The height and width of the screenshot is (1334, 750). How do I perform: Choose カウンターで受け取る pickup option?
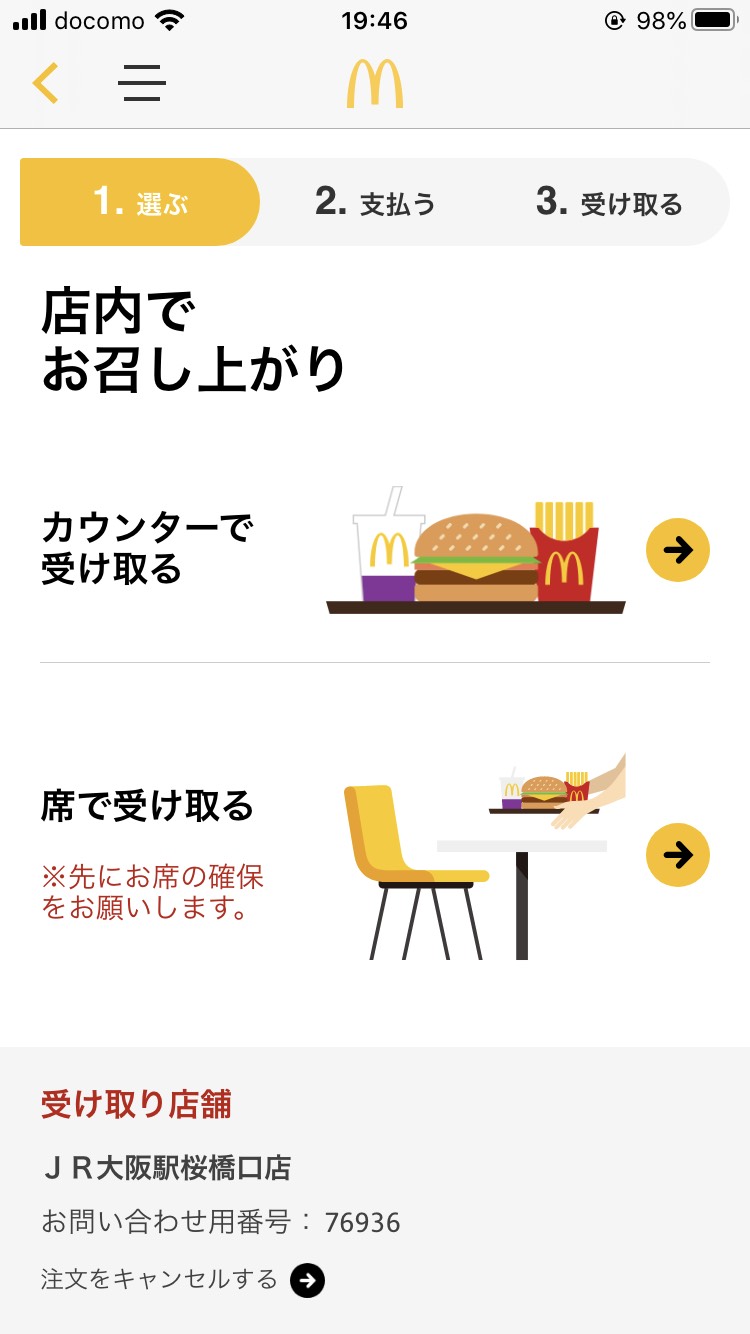[x=677, y=550]
